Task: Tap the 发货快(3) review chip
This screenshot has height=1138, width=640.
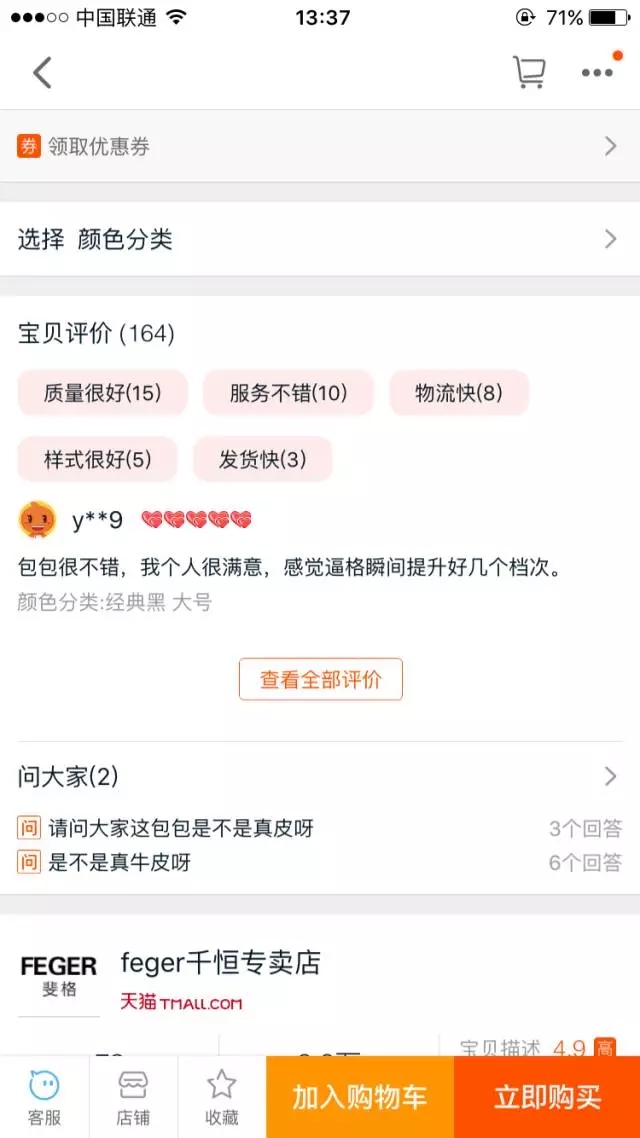Action: [263, 460]
